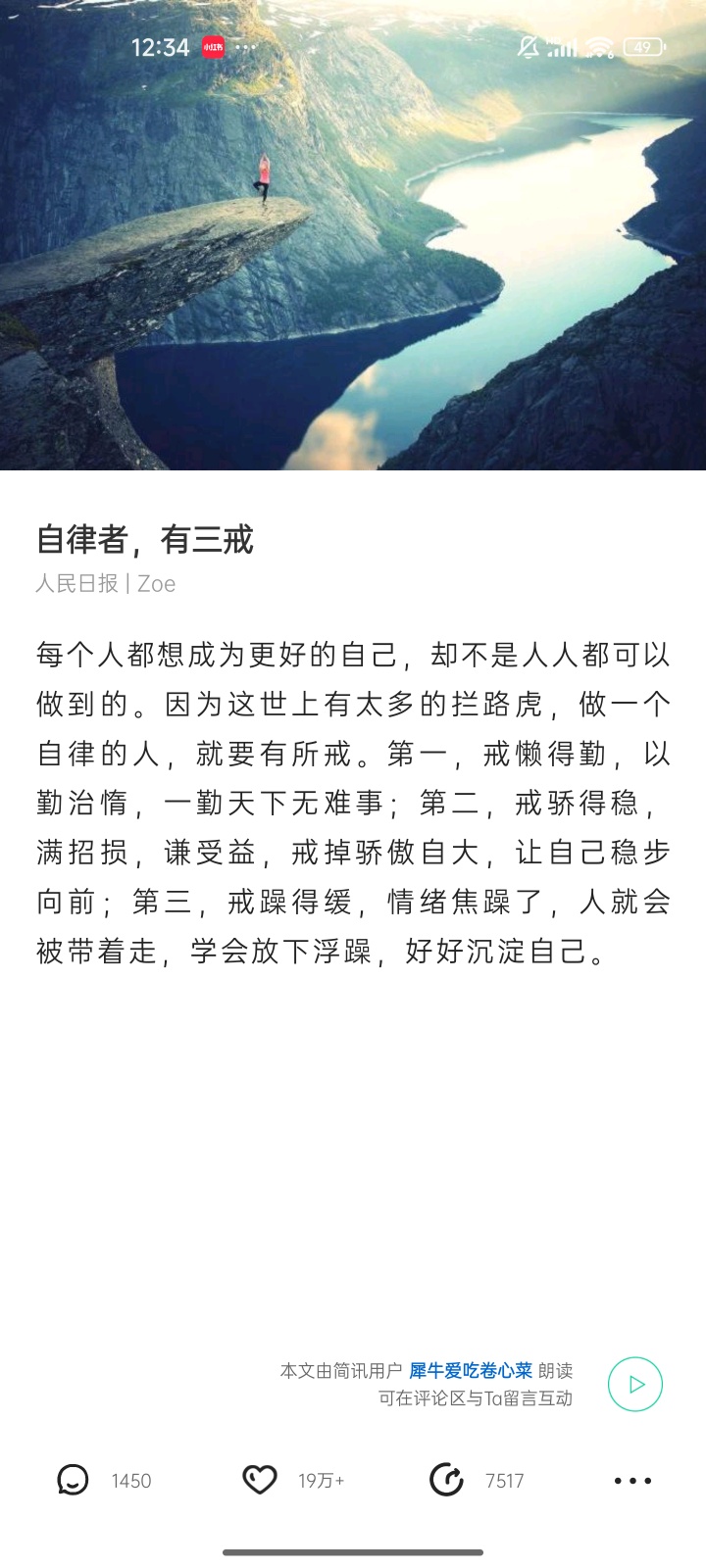Screen dimensions: 706x1568
Task: Share the article via the 7517 icon
Action: click(x=447, y=1480)
